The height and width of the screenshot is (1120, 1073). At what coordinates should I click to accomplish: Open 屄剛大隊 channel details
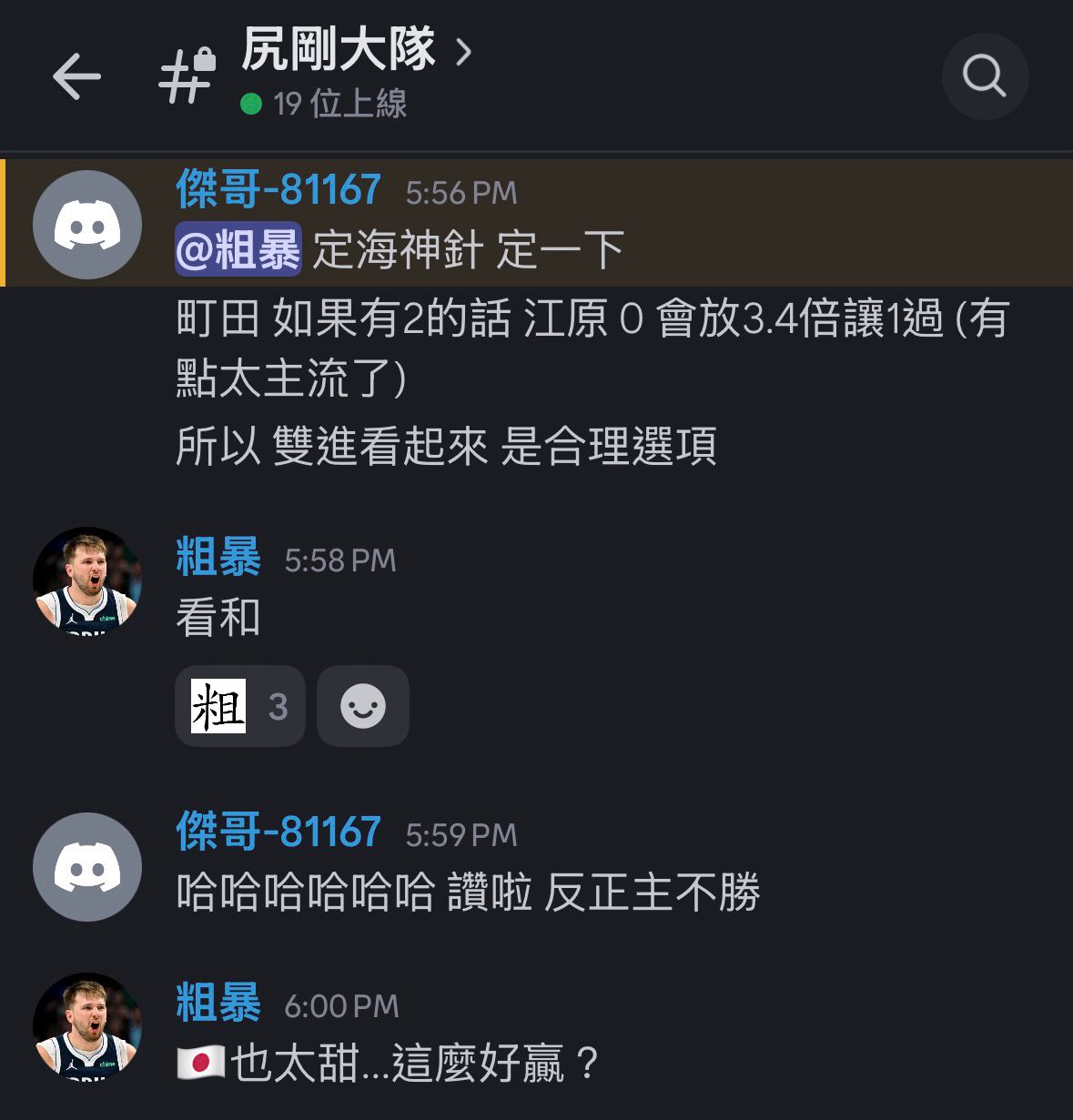pos(355,51)
